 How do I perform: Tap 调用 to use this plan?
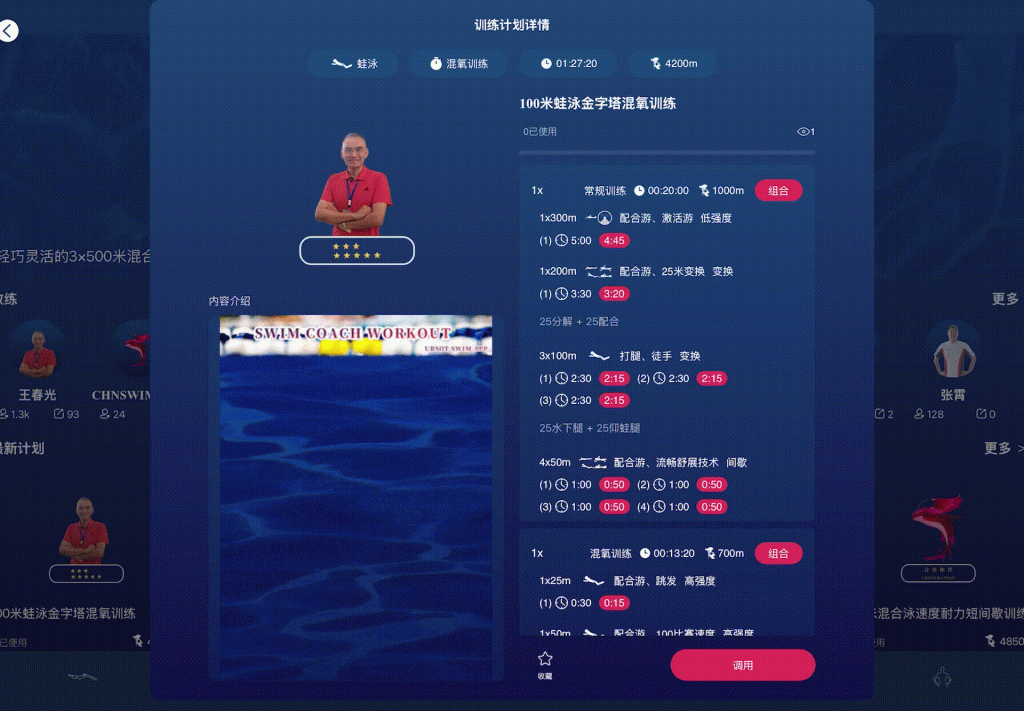click(x=742, y=665)
